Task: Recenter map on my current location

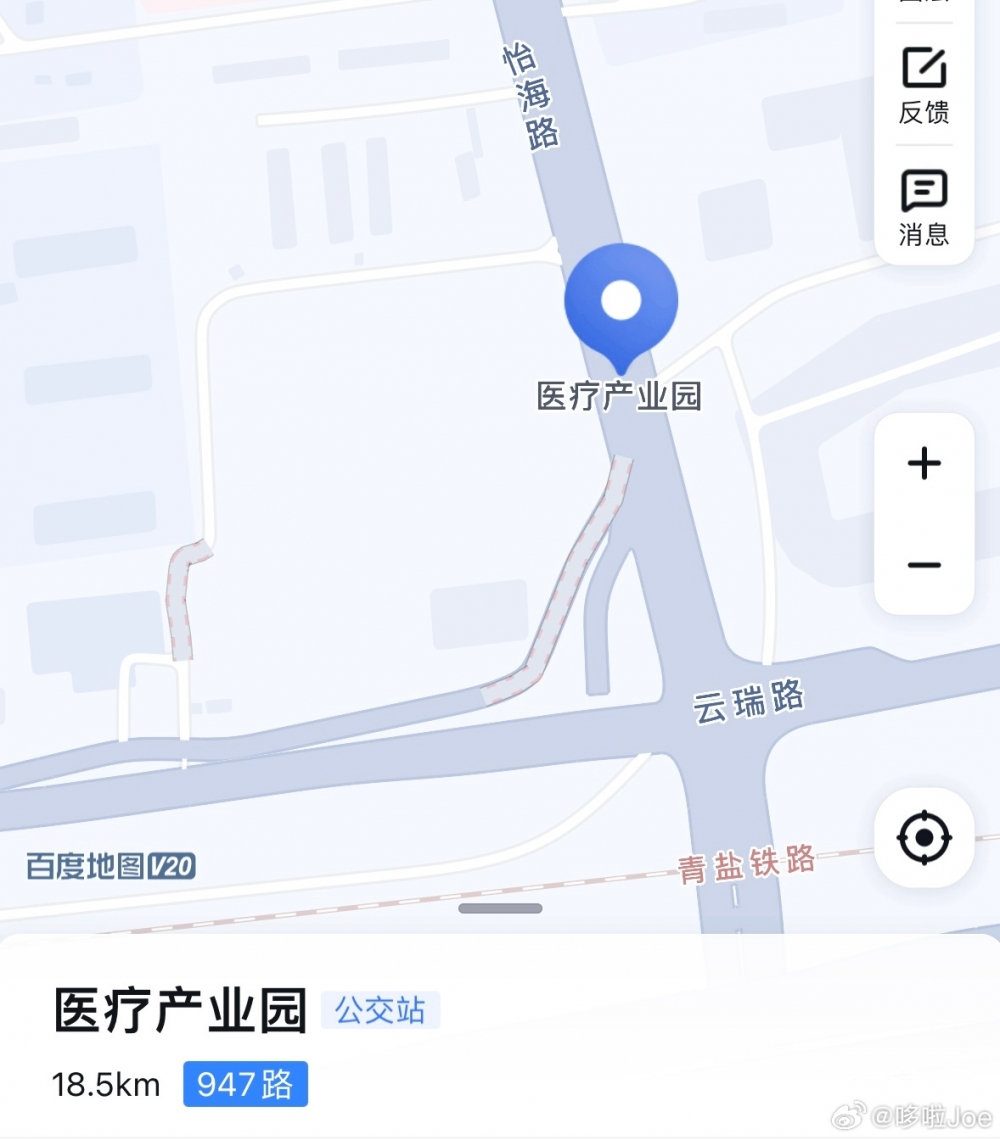Action: click(x=924, y=837)
